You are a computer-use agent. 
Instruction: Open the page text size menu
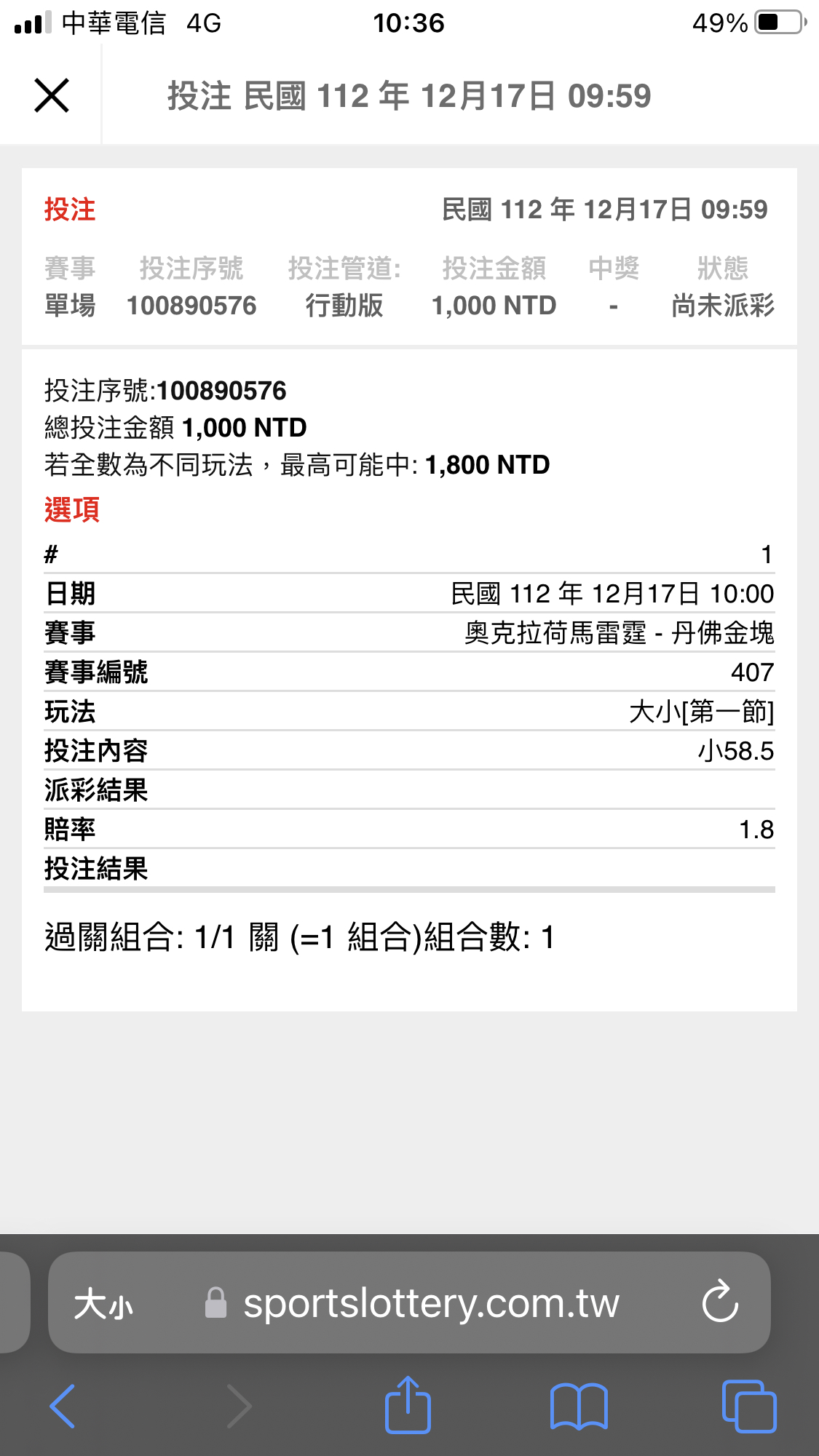tap(103, 1303)
